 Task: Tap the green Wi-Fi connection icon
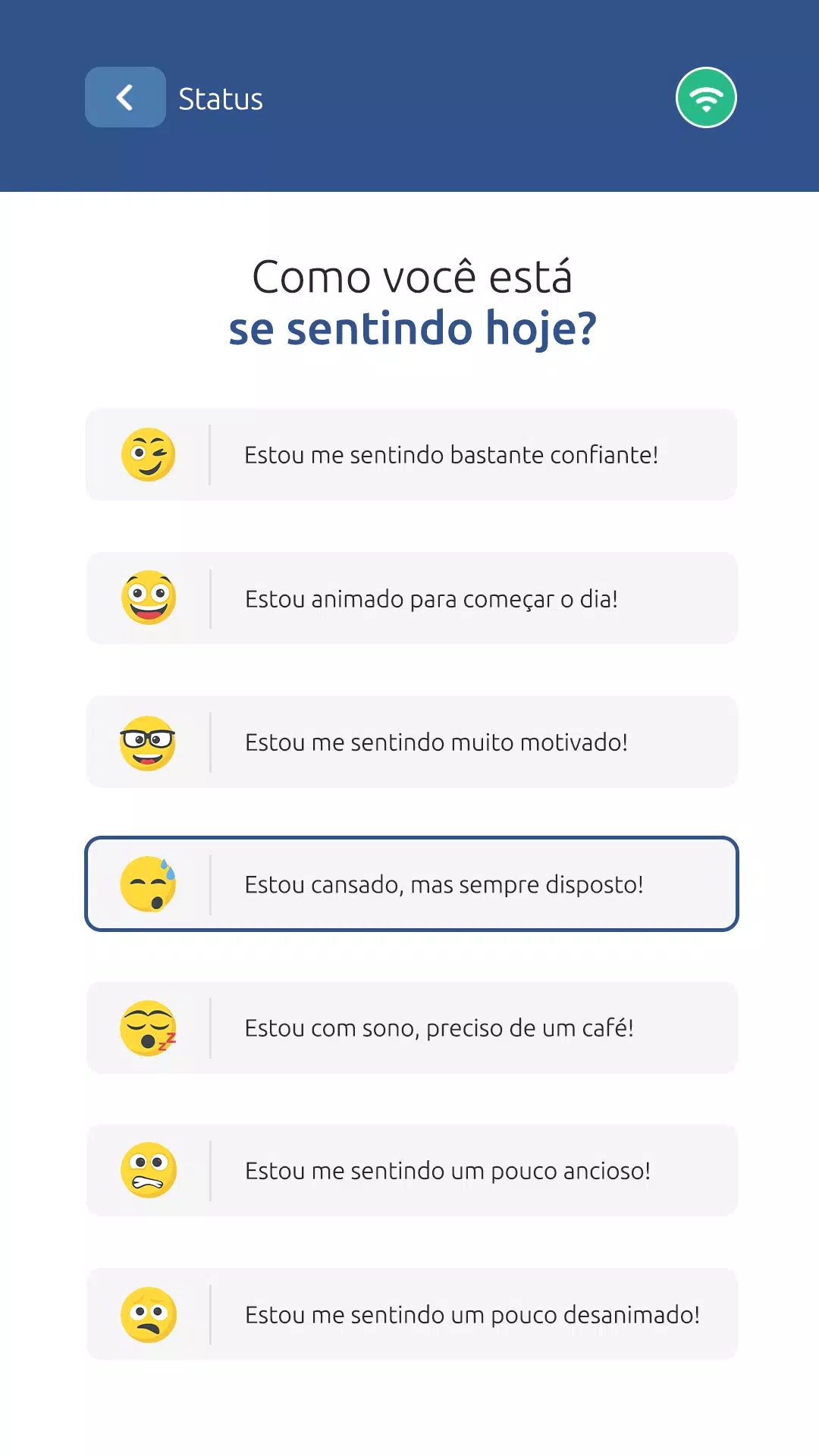pyautogui.click(x=706, y=98)
